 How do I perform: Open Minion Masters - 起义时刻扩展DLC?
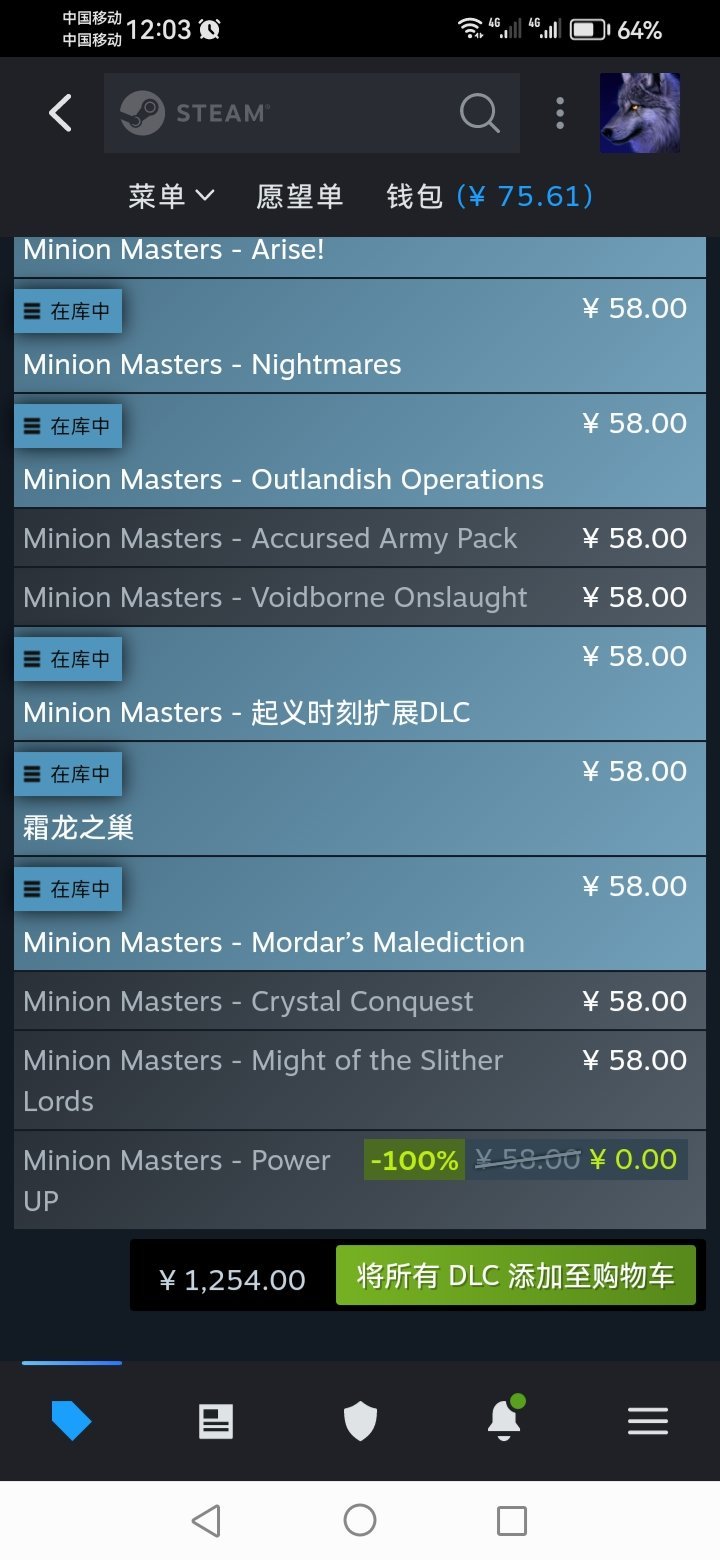(246, 712)
